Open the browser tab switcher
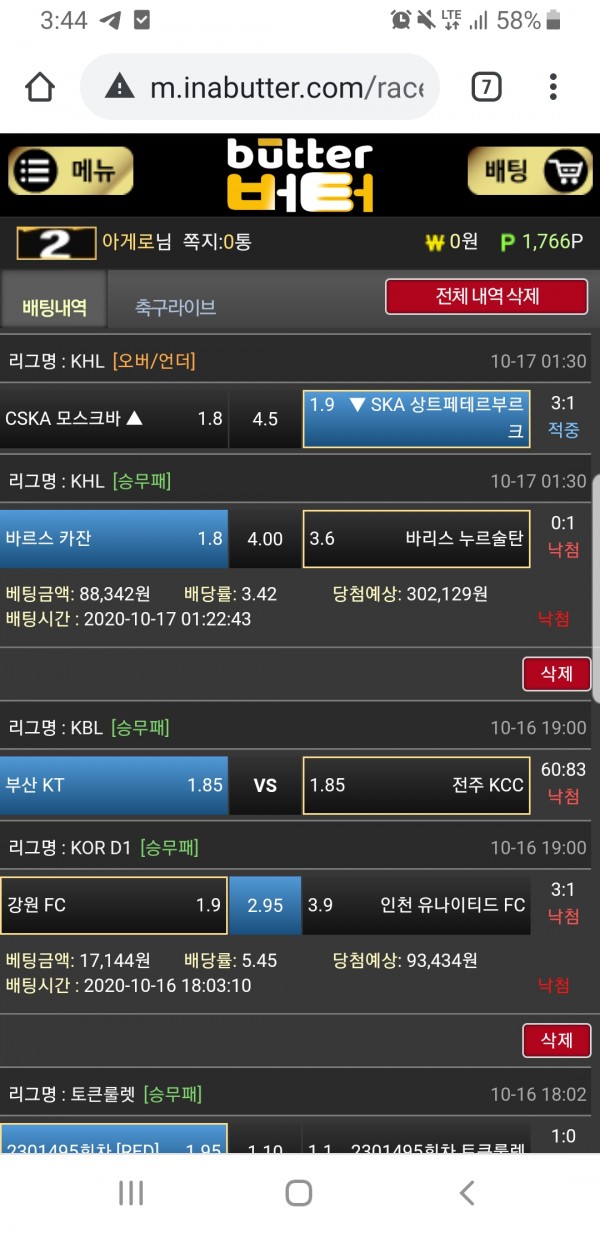 click(x=486, y=87)
